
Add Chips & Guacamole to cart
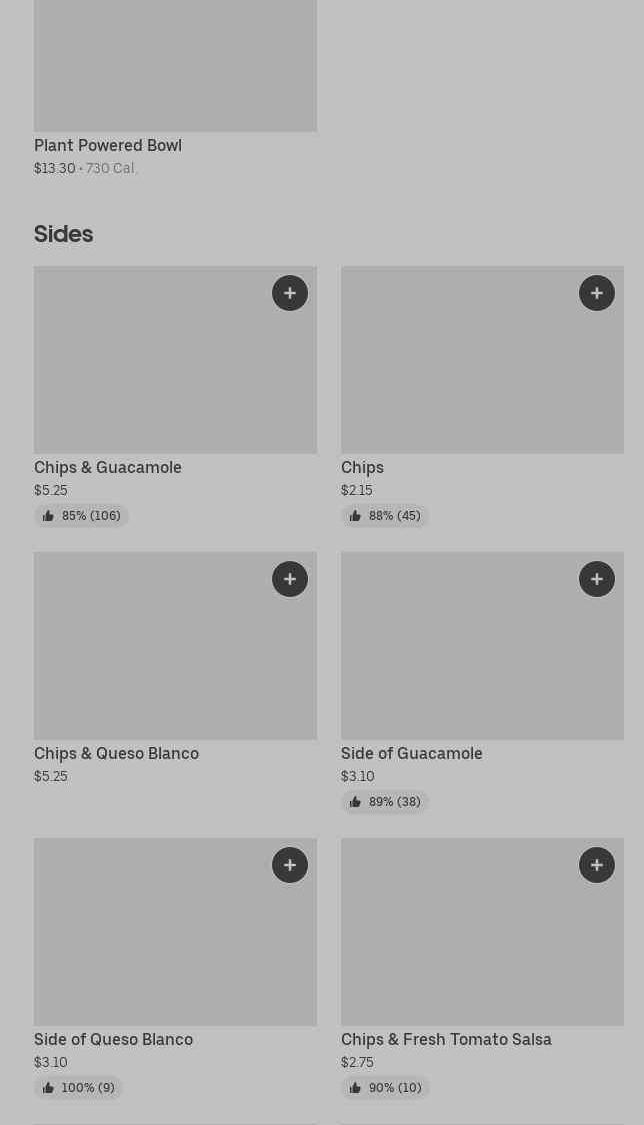tap(290, 293)
